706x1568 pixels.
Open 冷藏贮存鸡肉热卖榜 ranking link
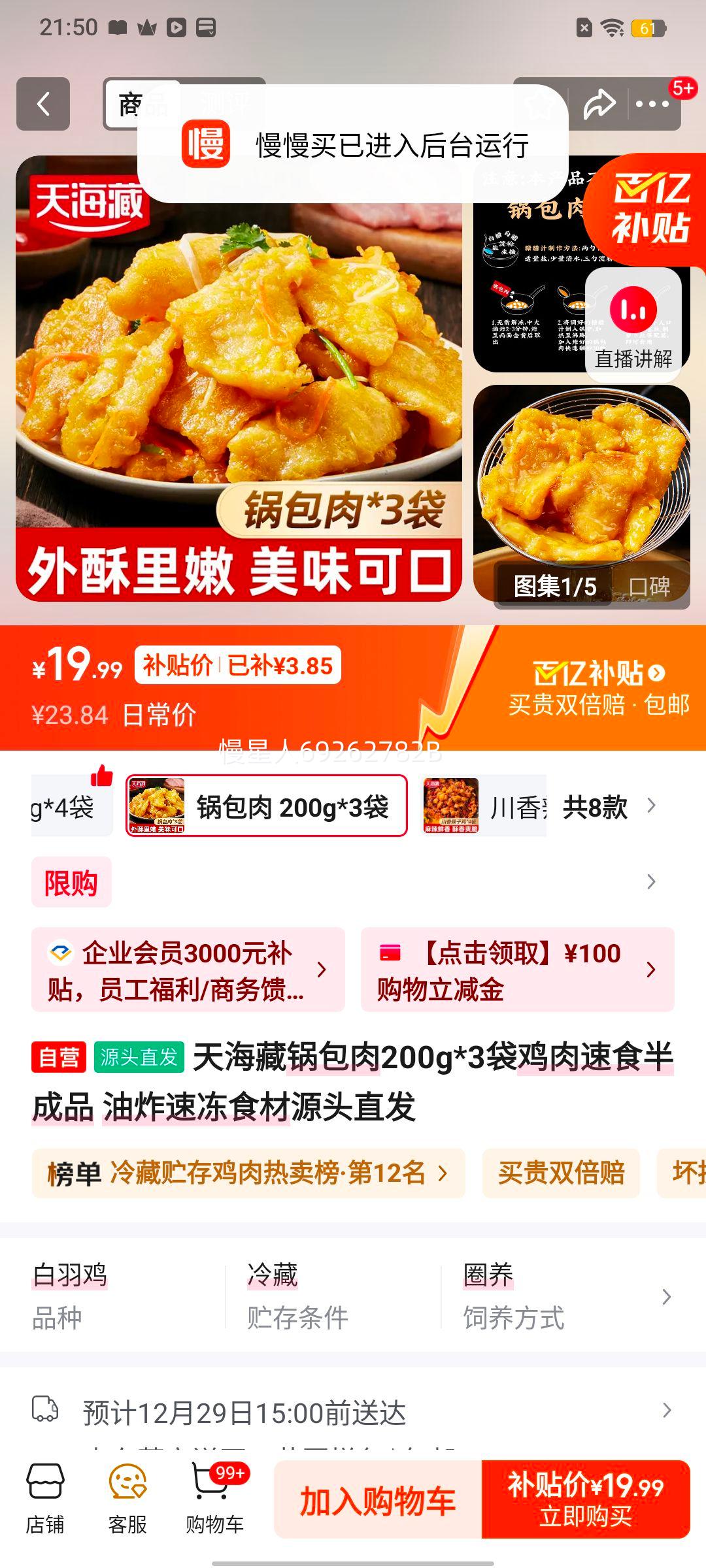point(248,1173)
